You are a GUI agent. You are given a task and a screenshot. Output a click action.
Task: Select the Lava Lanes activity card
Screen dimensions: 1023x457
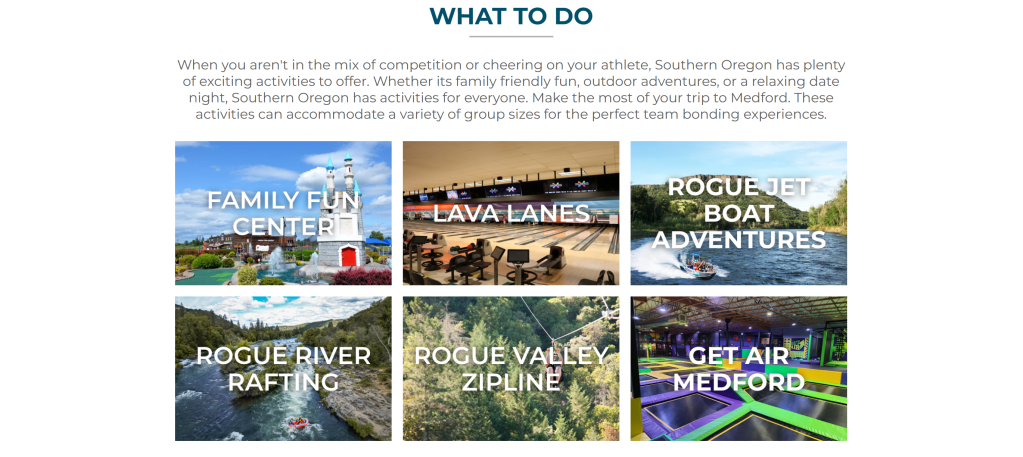point(511,213)
